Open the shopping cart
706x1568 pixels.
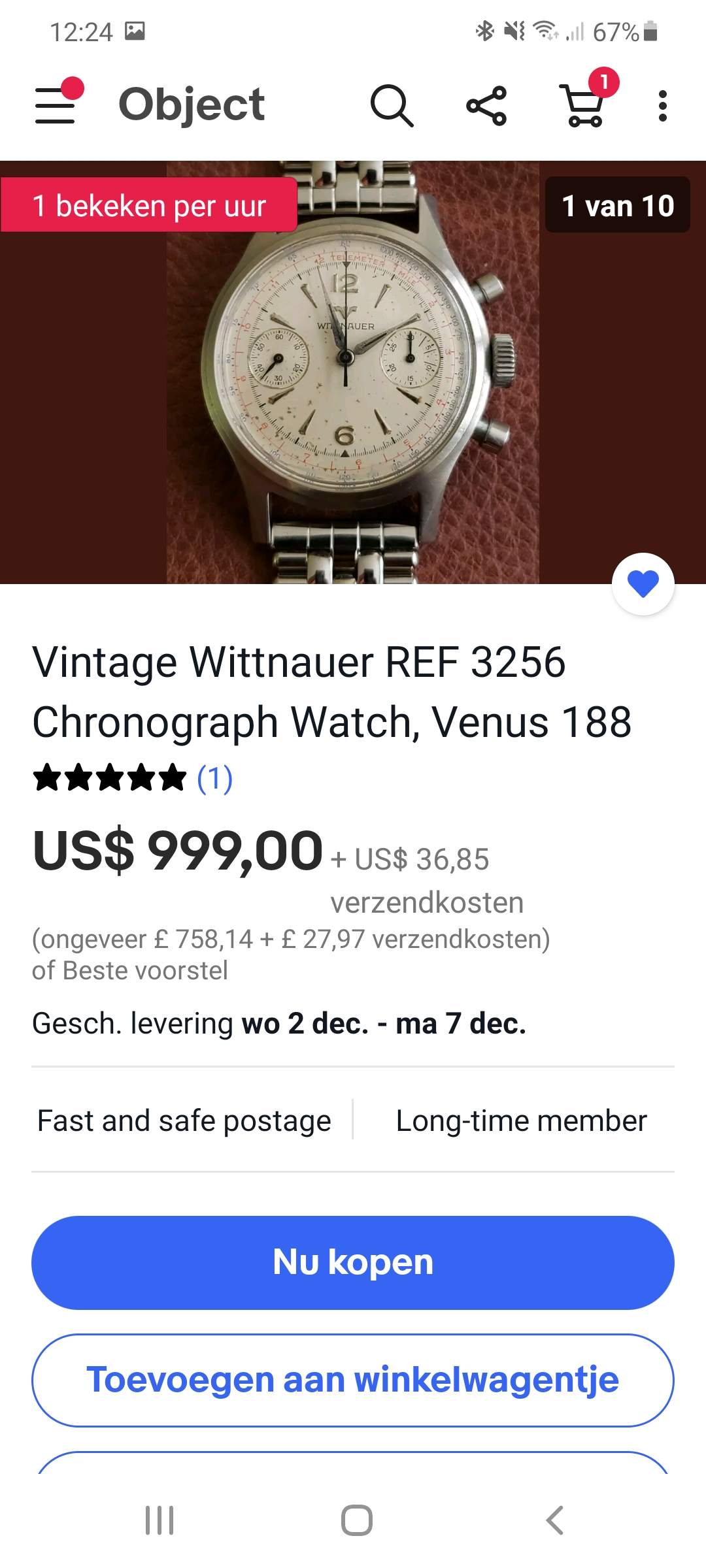[584, 105]
